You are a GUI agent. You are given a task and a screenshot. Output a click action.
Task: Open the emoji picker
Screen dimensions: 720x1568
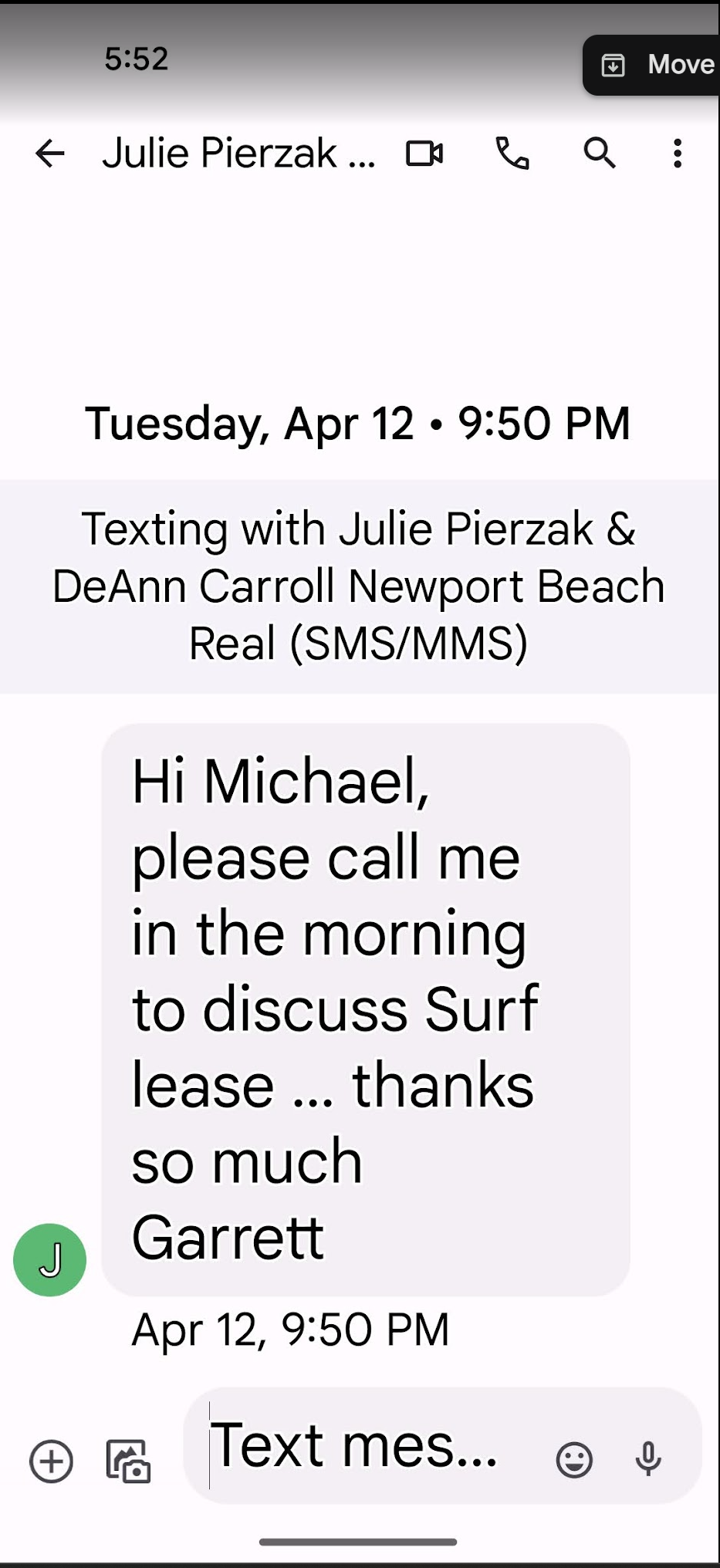tap(575, 1461)
